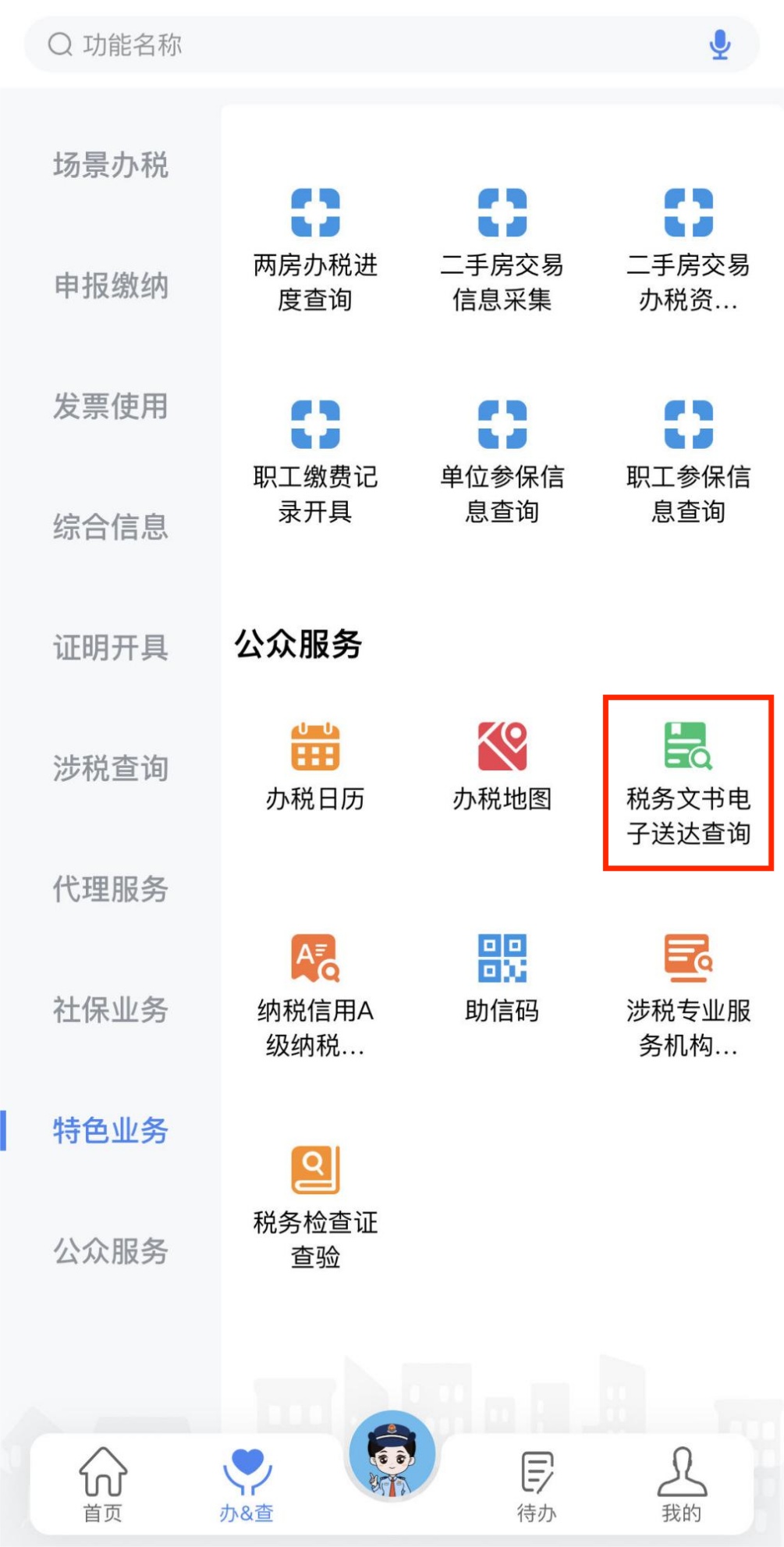
Task: Open 税务检查证查验
Action: 315,1206
